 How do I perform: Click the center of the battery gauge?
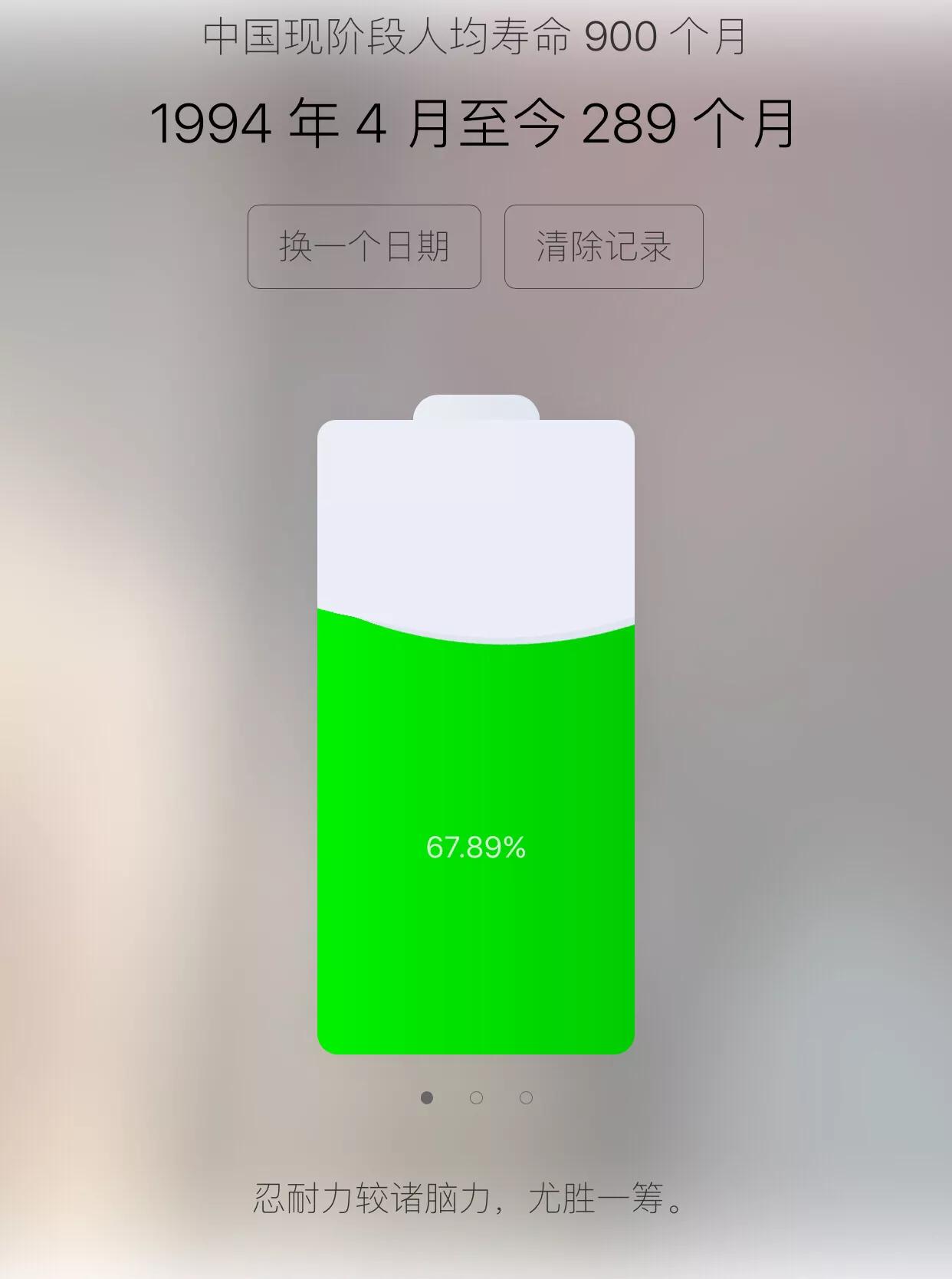coord(476,736)
